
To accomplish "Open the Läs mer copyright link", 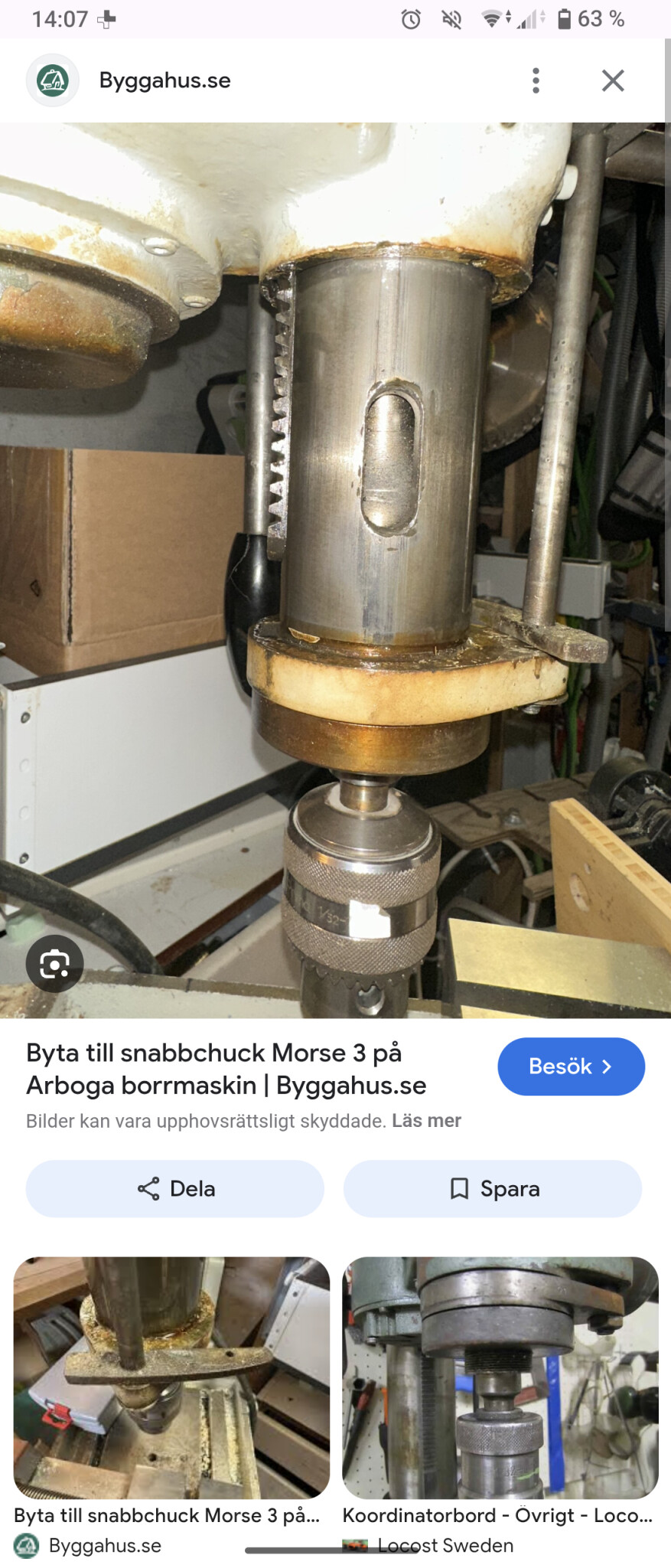I will click(x=426, y=1121).
